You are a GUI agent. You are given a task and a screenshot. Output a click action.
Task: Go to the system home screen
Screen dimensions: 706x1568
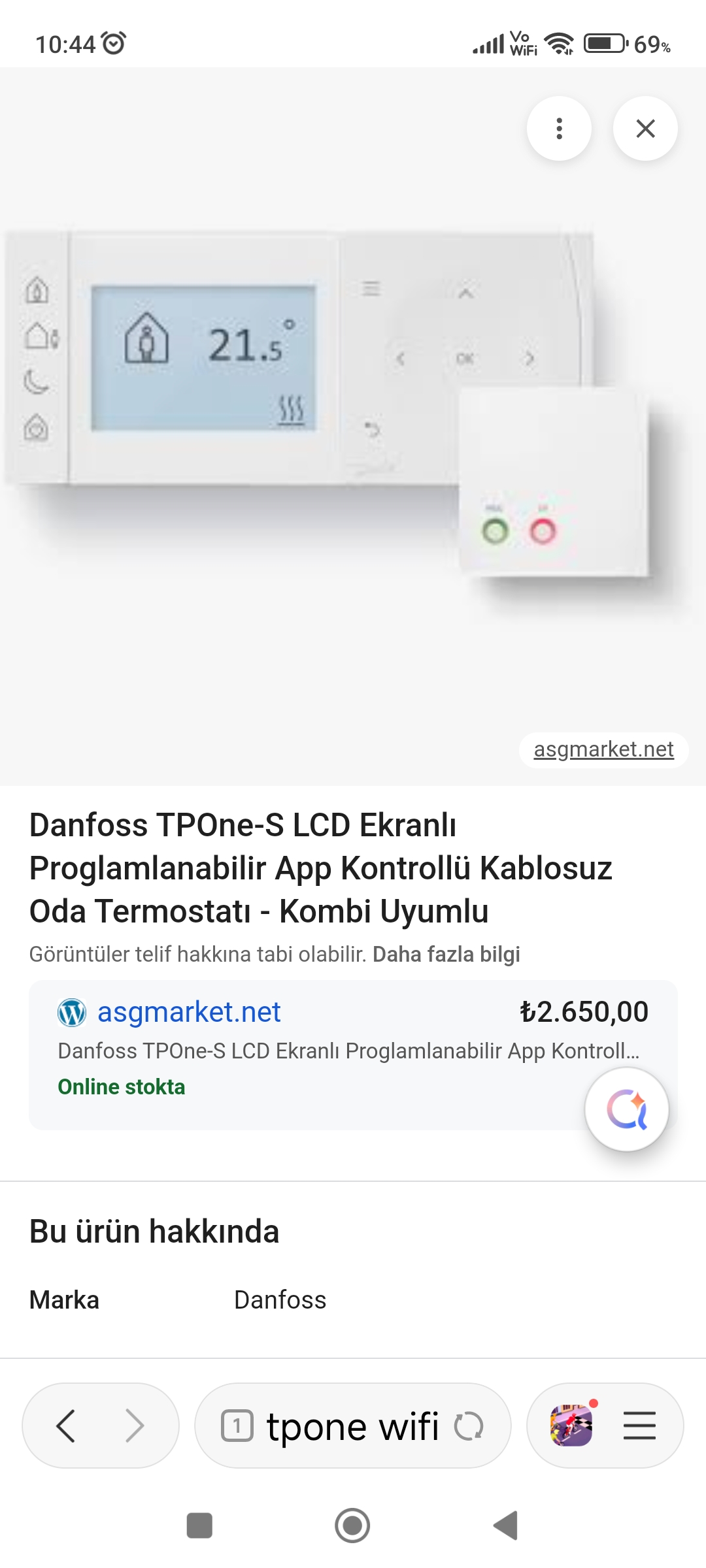[x=352, y=1526]
